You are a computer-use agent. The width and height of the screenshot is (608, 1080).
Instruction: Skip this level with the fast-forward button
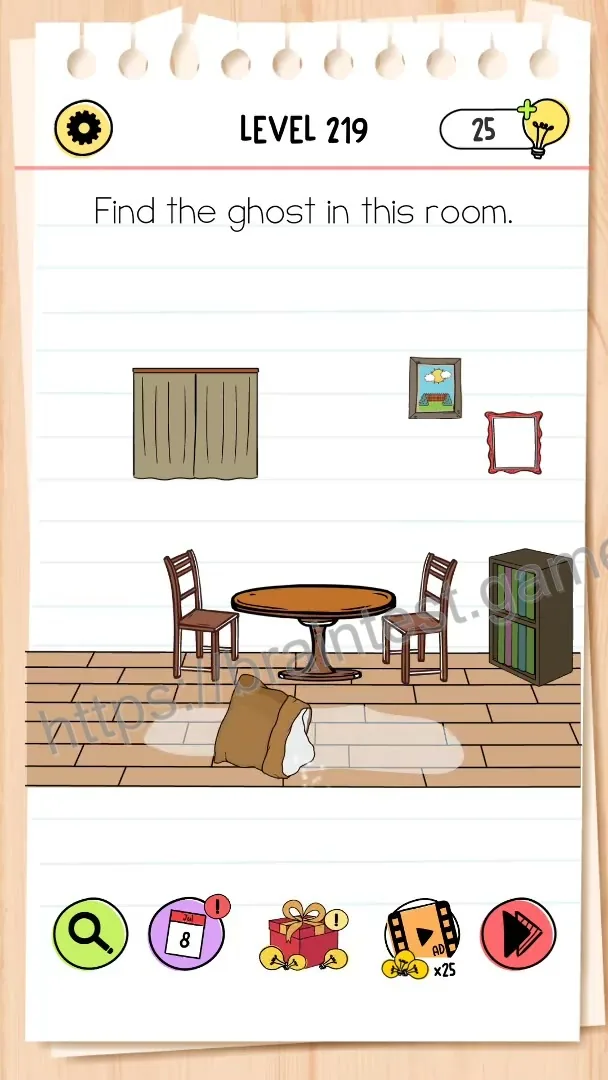click(518, 934)
